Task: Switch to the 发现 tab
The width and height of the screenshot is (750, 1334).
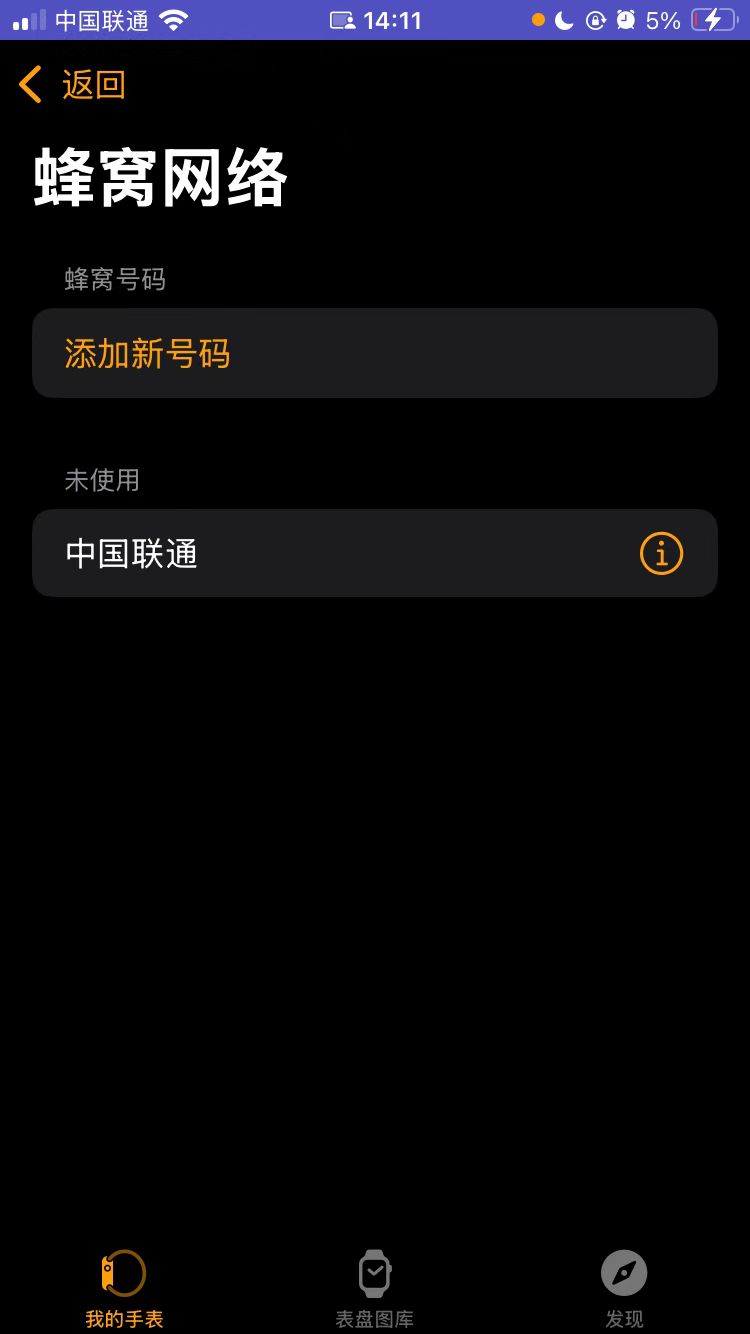Action: [x=624, y=1288]
